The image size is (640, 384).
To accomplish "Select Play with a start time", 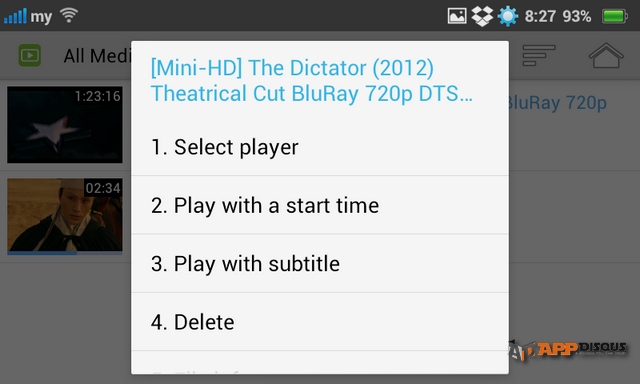I will coord(320,205).
